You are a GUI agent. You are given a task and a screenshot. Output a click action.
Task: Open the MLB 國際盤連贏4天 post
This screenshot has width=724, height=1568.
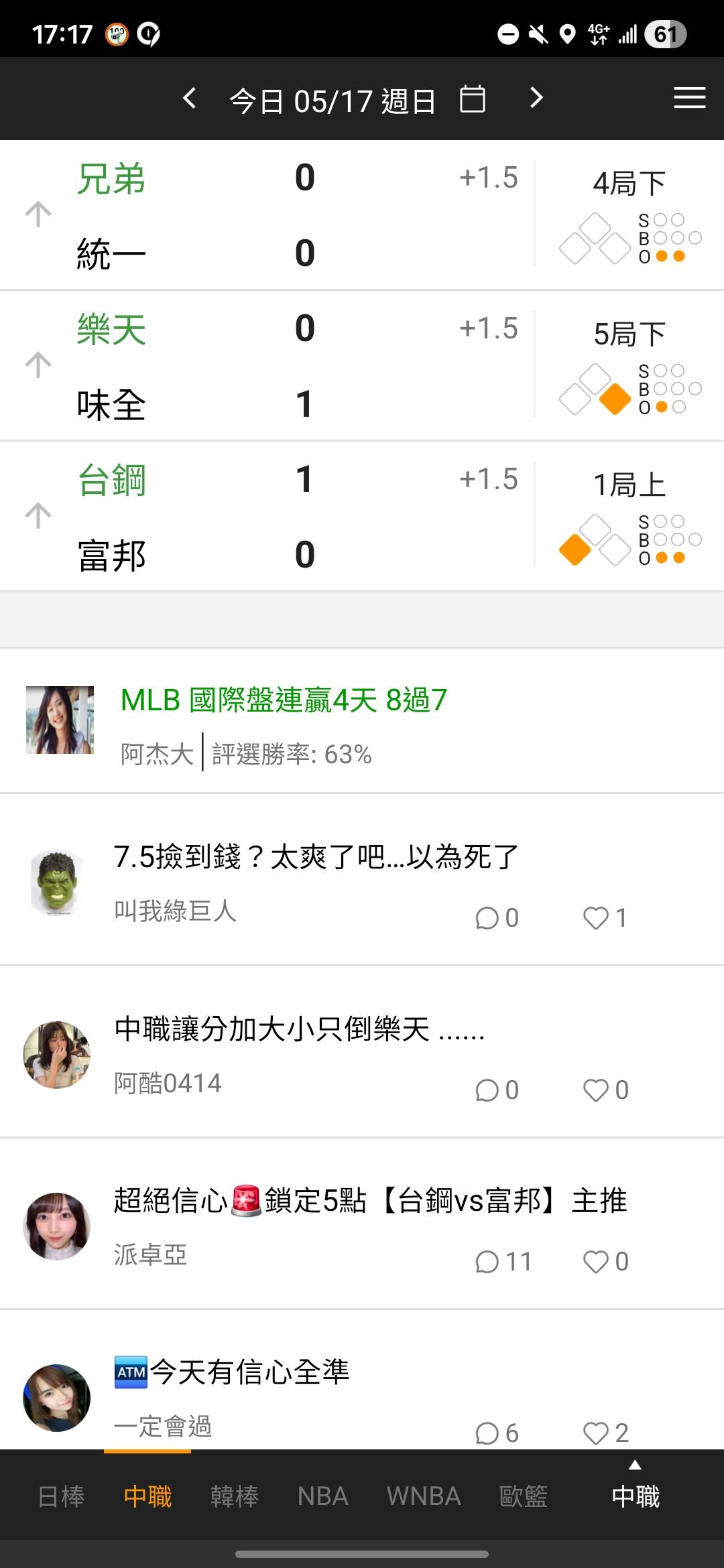tap(362, 721)
